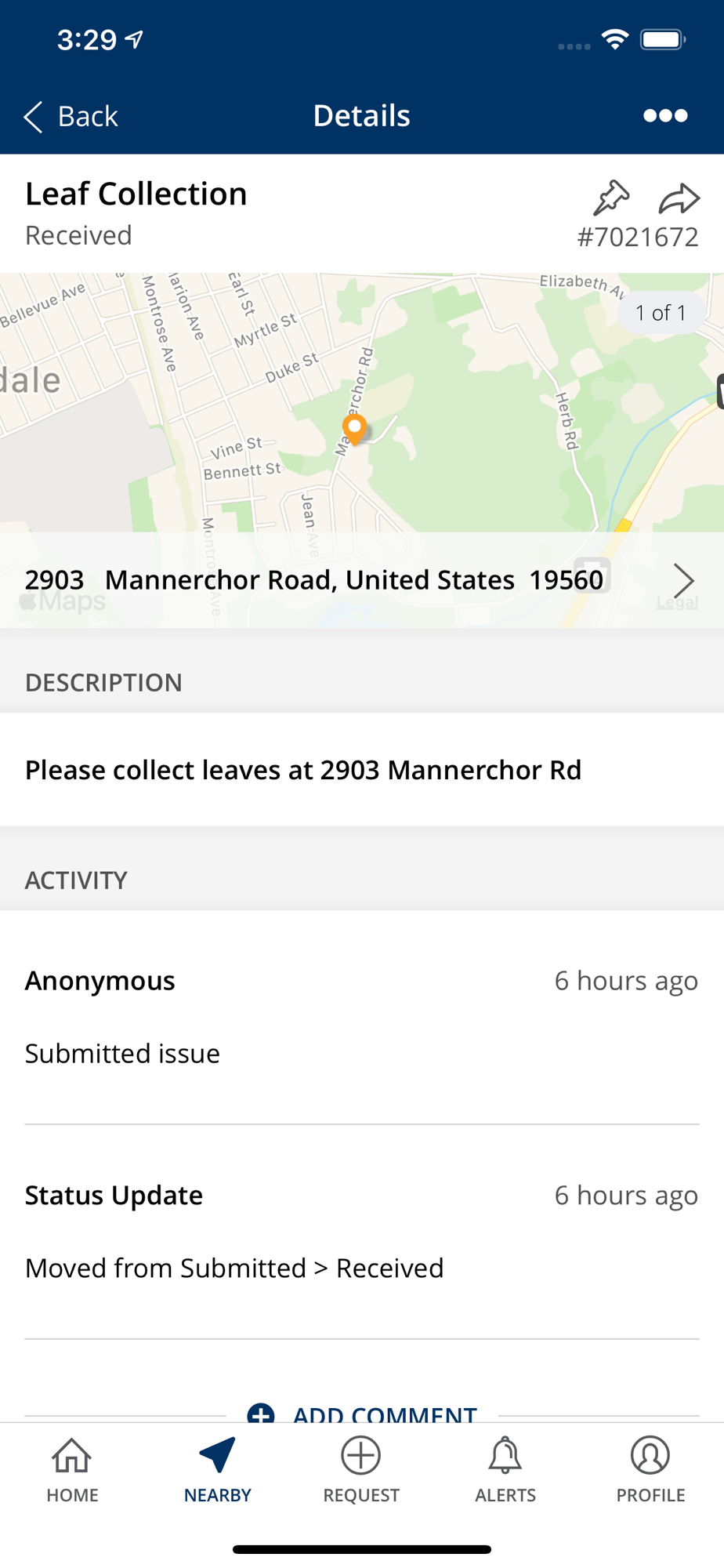
Task: Switch to the Nearby tab
Action: (x=217, y=1471)
